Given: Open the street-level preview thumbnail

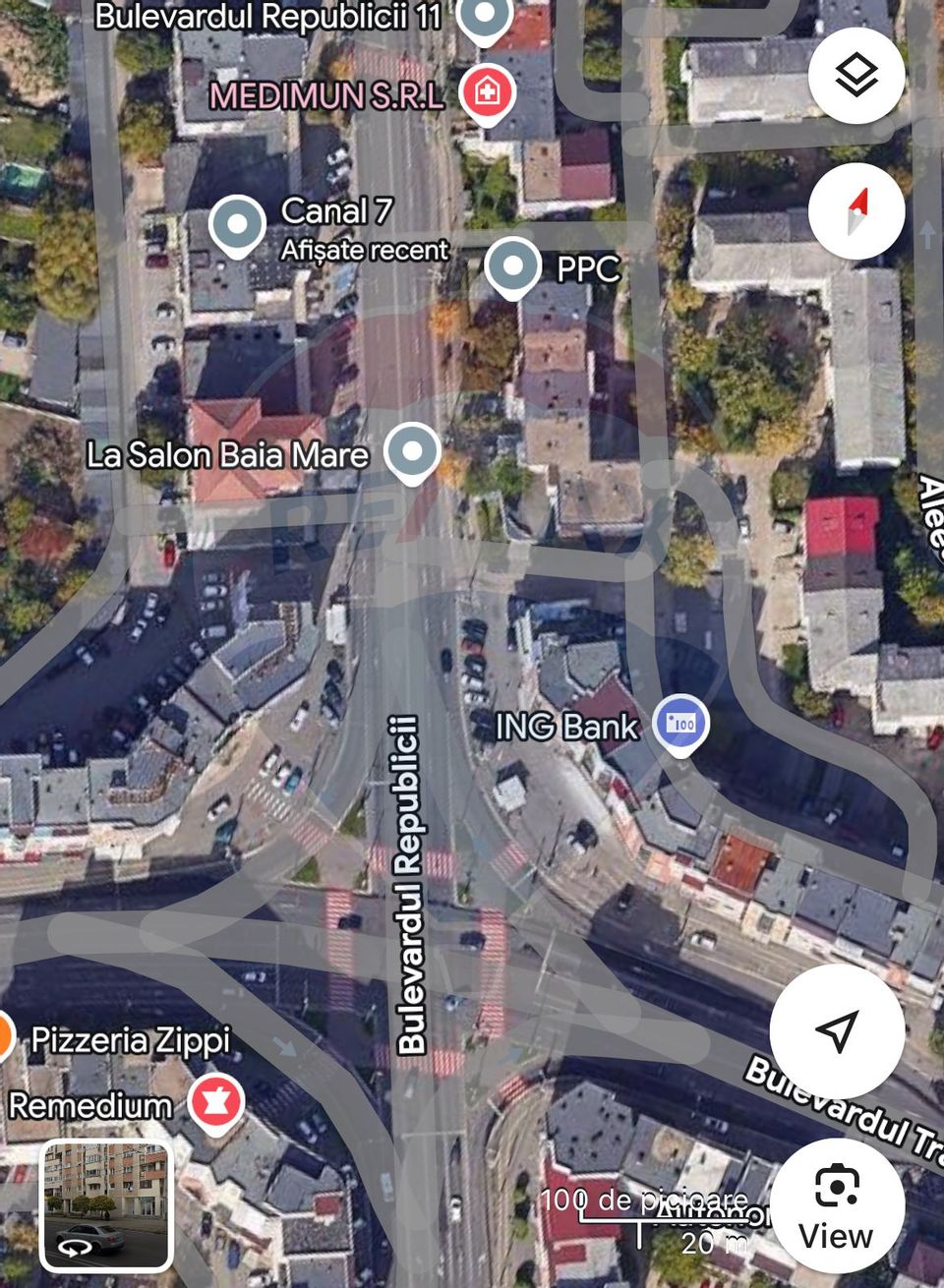Looking at the screenshot, I should point(106,1204).
